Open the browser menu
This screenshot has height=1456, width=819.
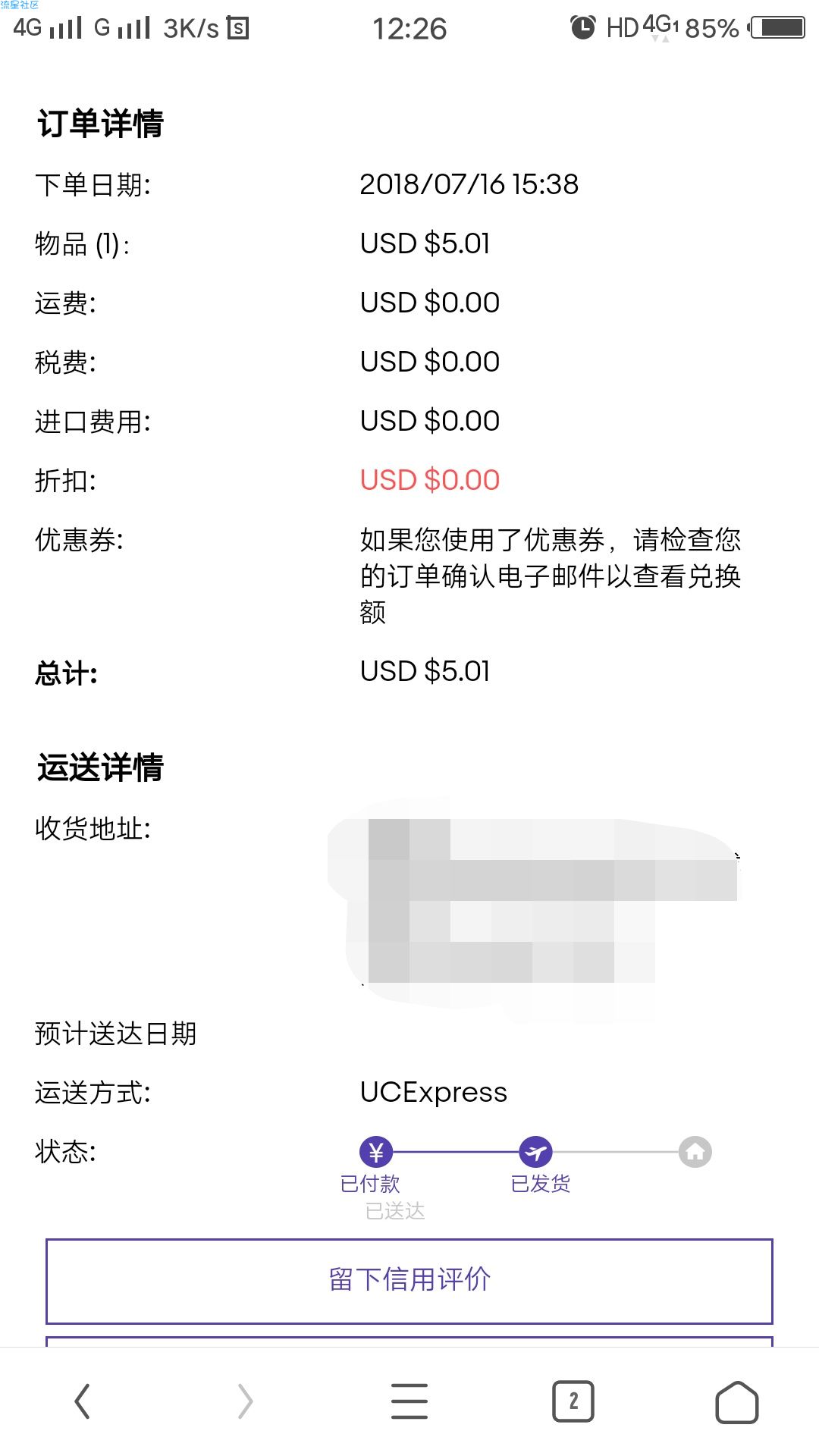tap(409, 1401)
